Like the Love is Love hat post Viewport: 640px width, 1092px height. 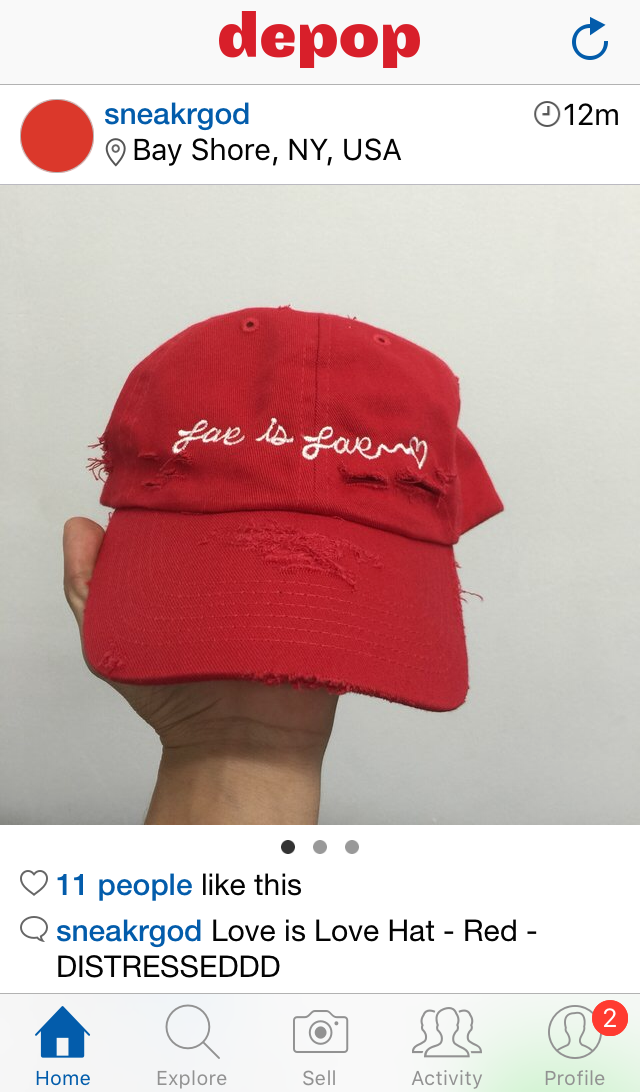[x=34, y=884]
